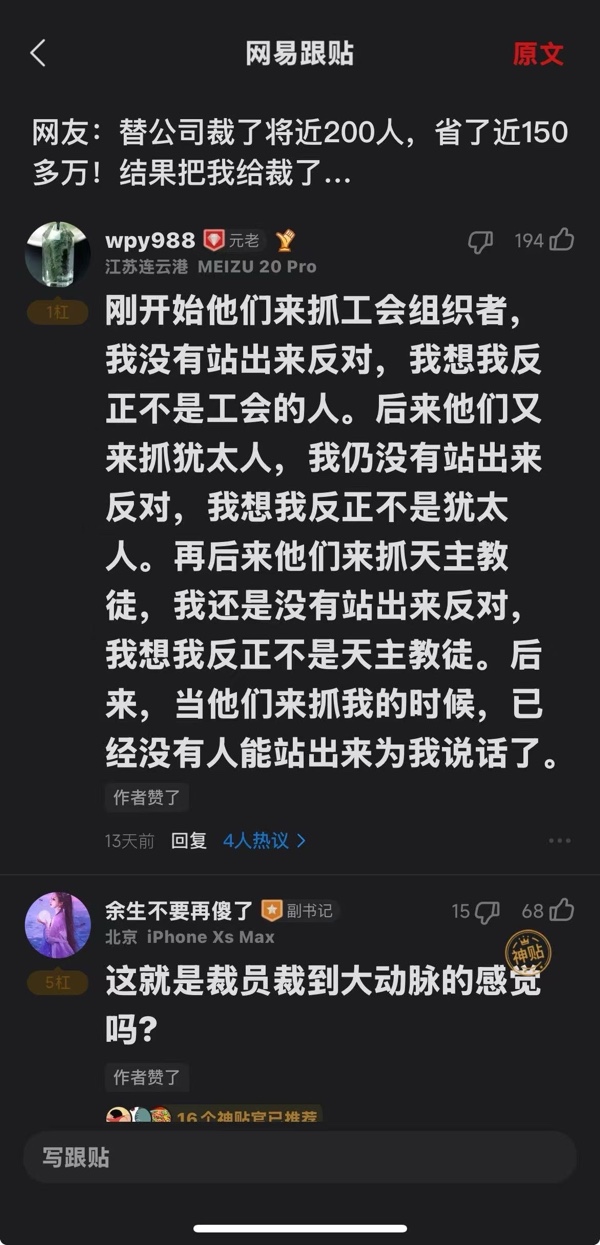This screenshot has height=1245, width=600.
Task: Like wpy988's comment with 194 likes
Action: 545,240
